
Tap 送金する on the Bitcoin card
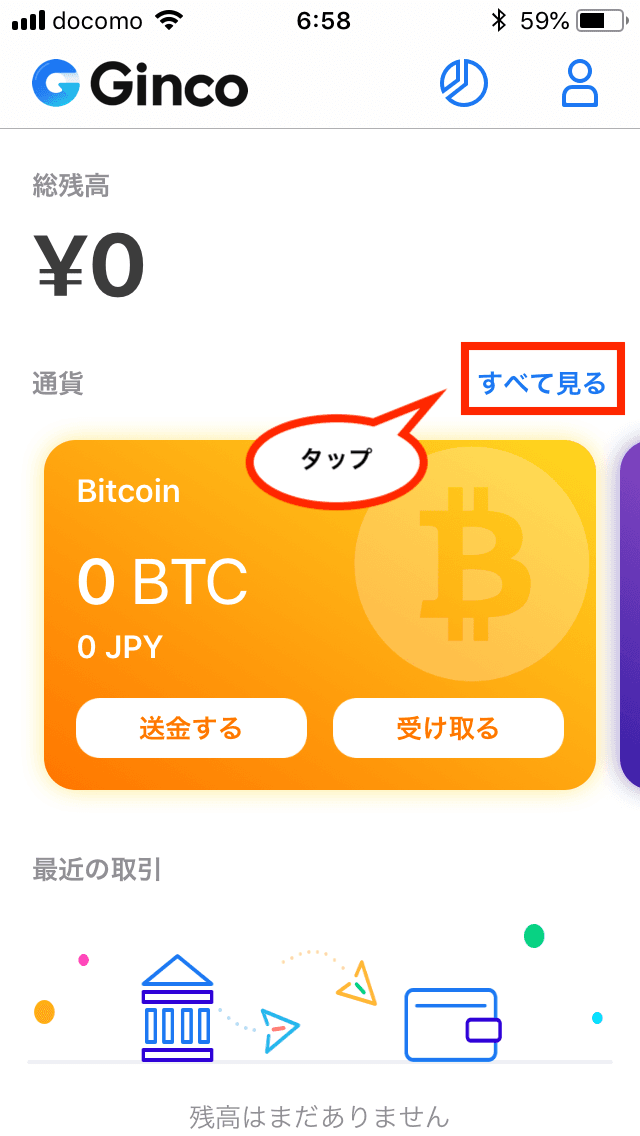(191, 728)
